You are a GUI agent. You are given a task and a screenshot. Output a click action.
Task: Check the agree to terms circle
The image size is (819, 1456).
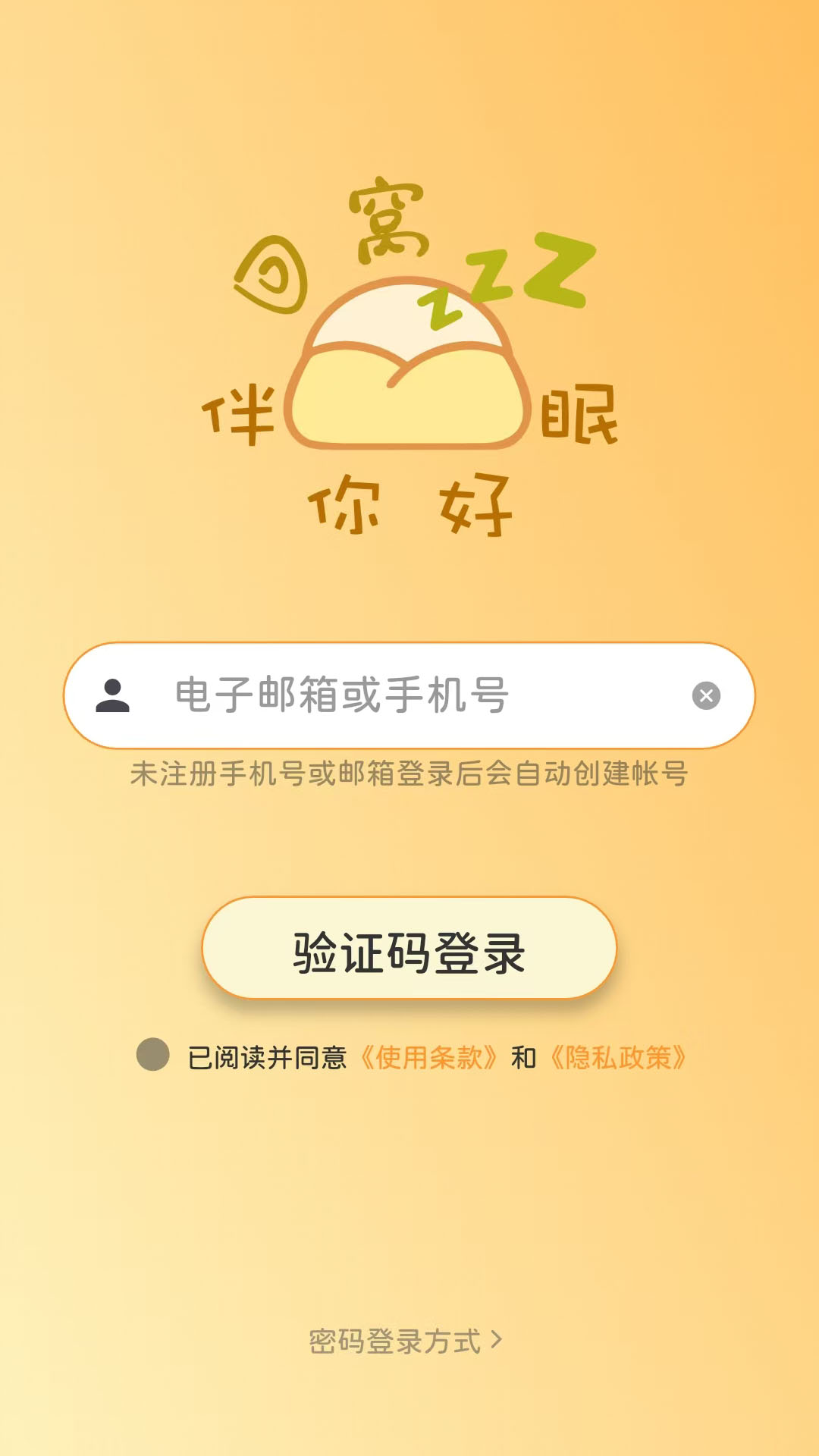click(153, 1055)
